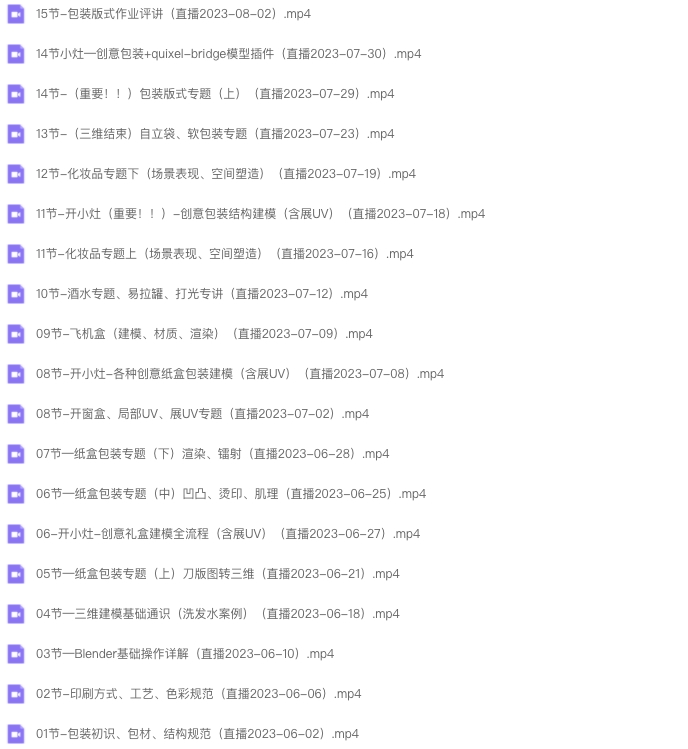Open 10节 酒水专题、易拉罐 video

tap(201, 294)
